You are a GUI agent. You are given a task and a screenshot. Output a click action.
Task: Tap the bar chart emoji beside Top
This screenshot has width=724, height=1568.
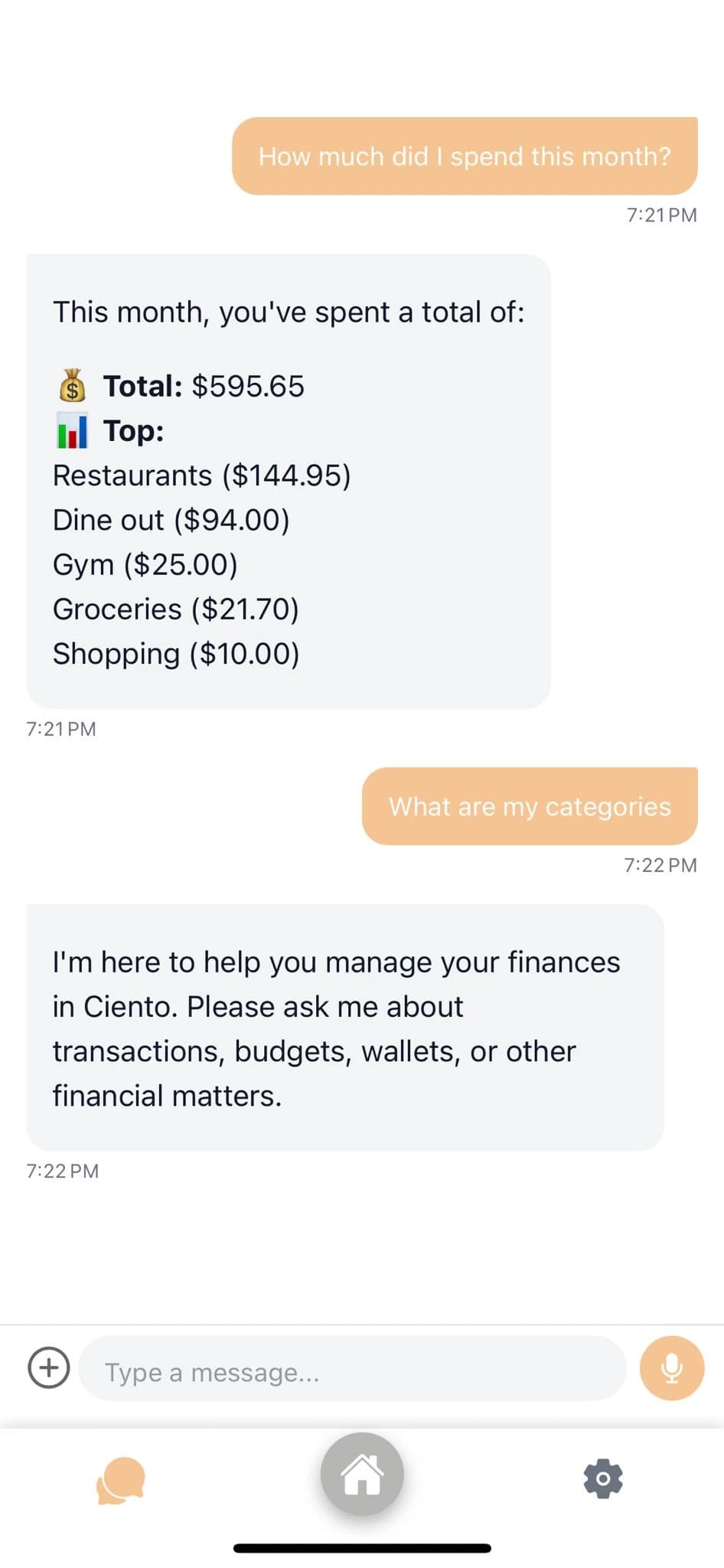pos(71,431)
